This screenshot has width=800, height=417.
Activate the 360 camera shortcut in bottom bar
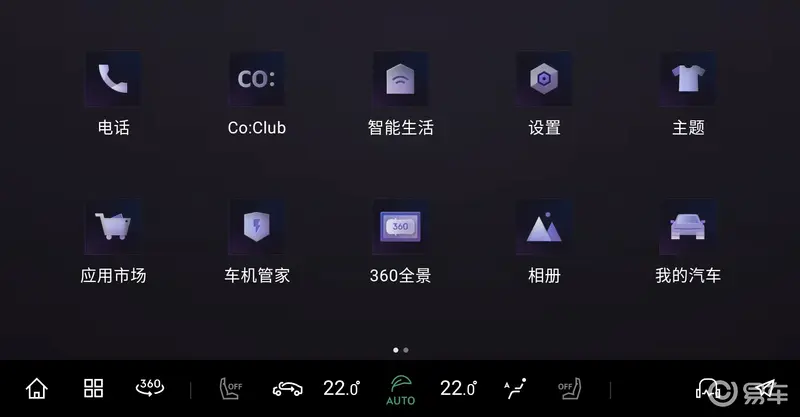150,387
